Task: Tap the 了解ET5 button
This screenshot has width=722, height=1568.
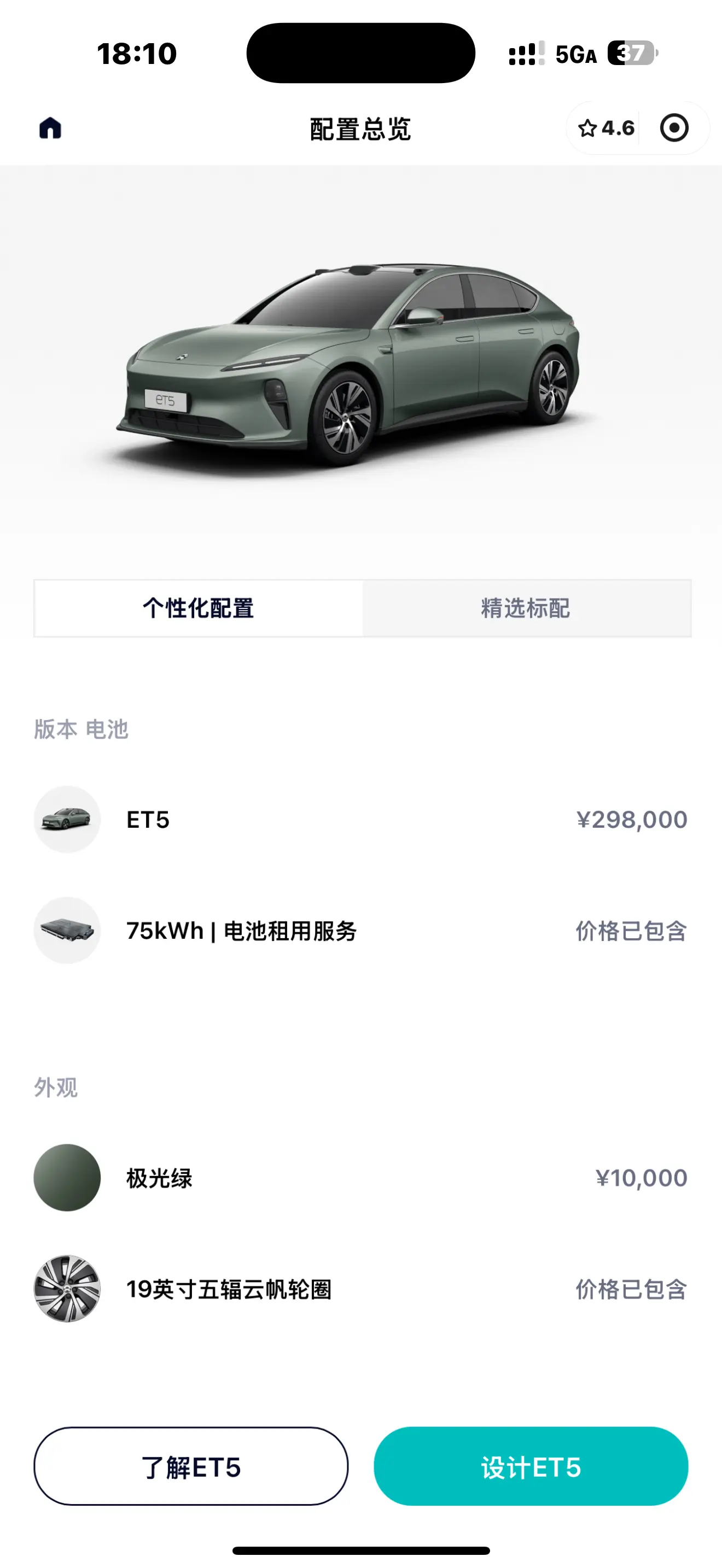Action: [191, 1466]
